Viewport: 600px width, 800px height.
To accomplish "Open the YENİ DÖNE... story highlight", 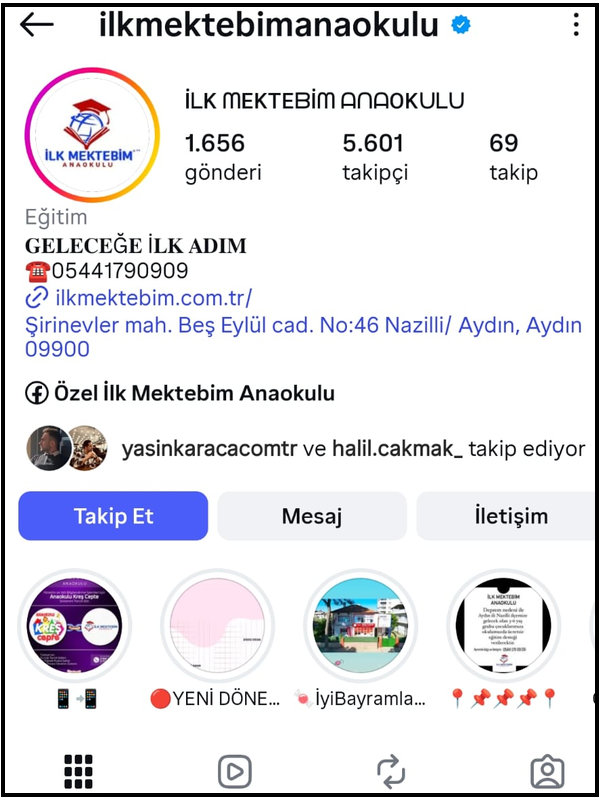I will click(x=217, y=626).
